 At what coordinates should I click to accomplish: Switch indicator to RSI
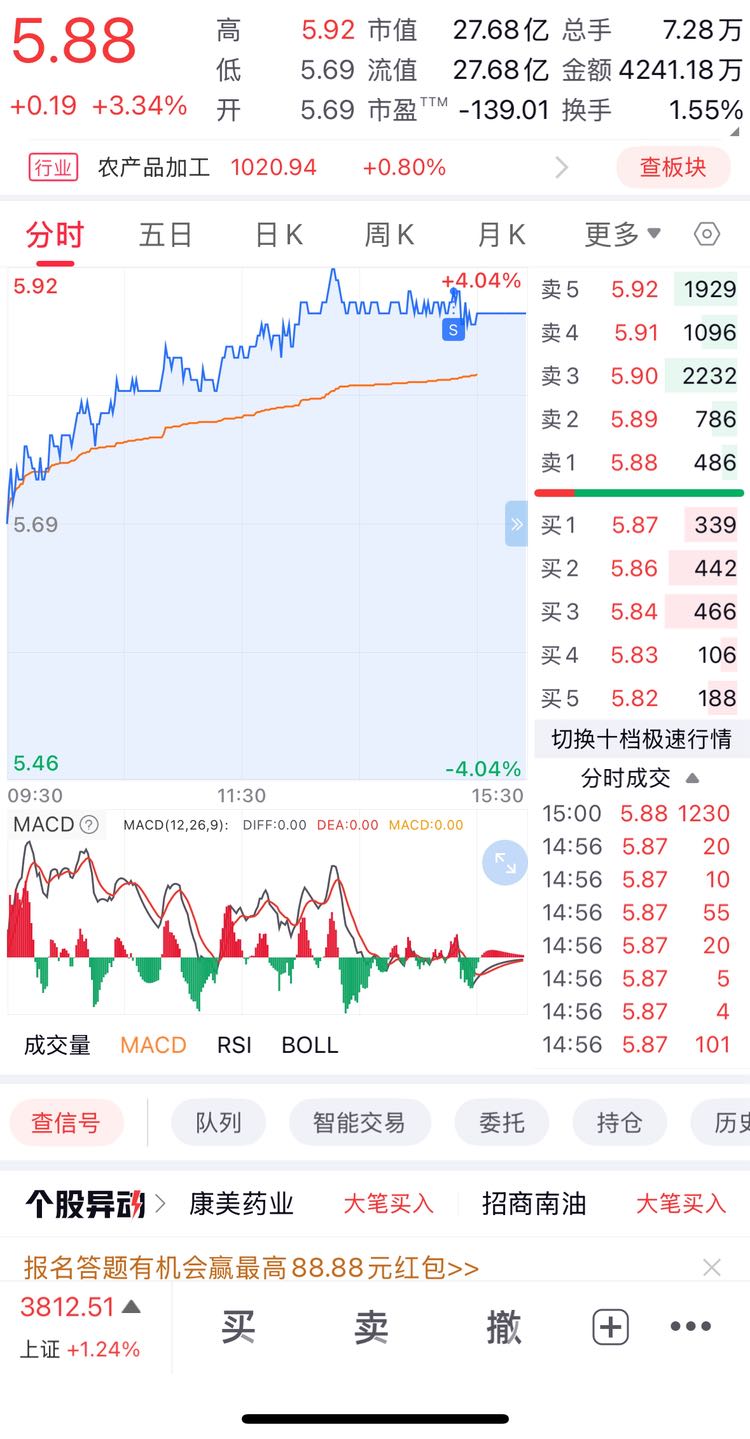coord(234,1045)
